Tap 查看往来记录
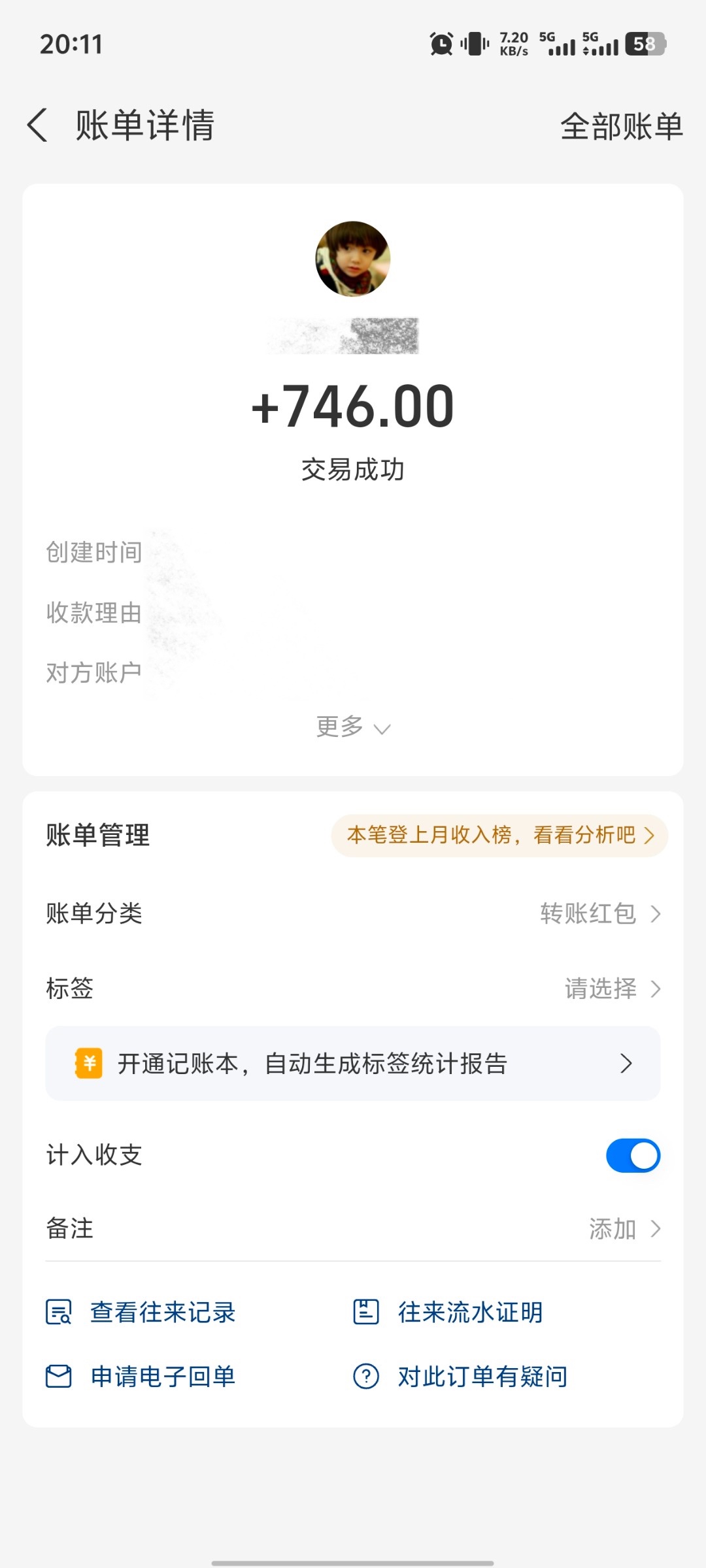Screen dimensions: 706x1568 pyautogui.click(x=141, y=1312)
